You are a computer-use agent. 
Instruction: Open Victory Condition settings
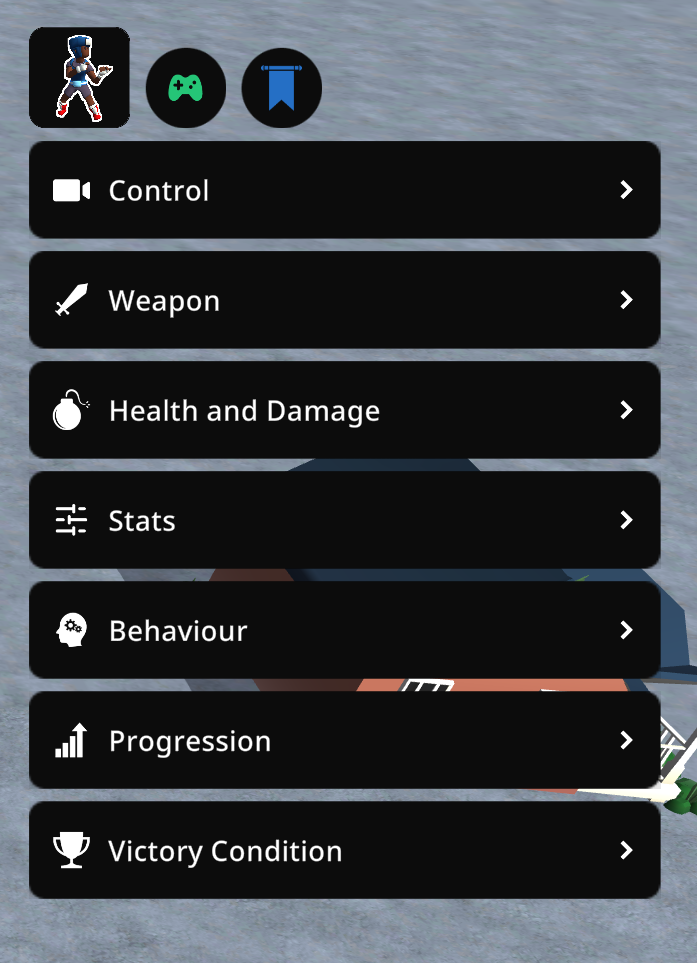(x=344, y=850)
